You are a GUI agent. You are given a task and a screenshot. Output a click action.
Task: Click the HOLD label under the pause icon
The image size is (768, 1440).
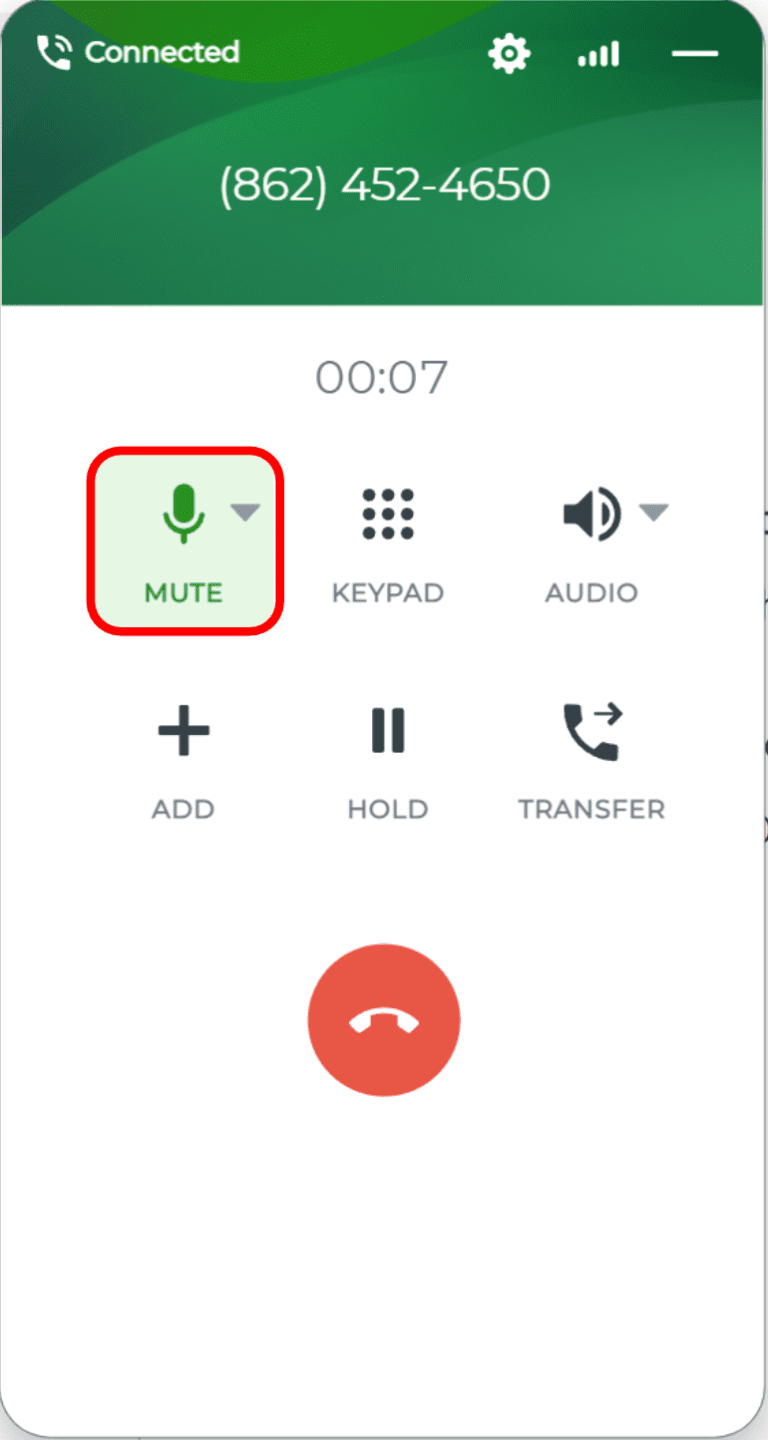(387, 809)
